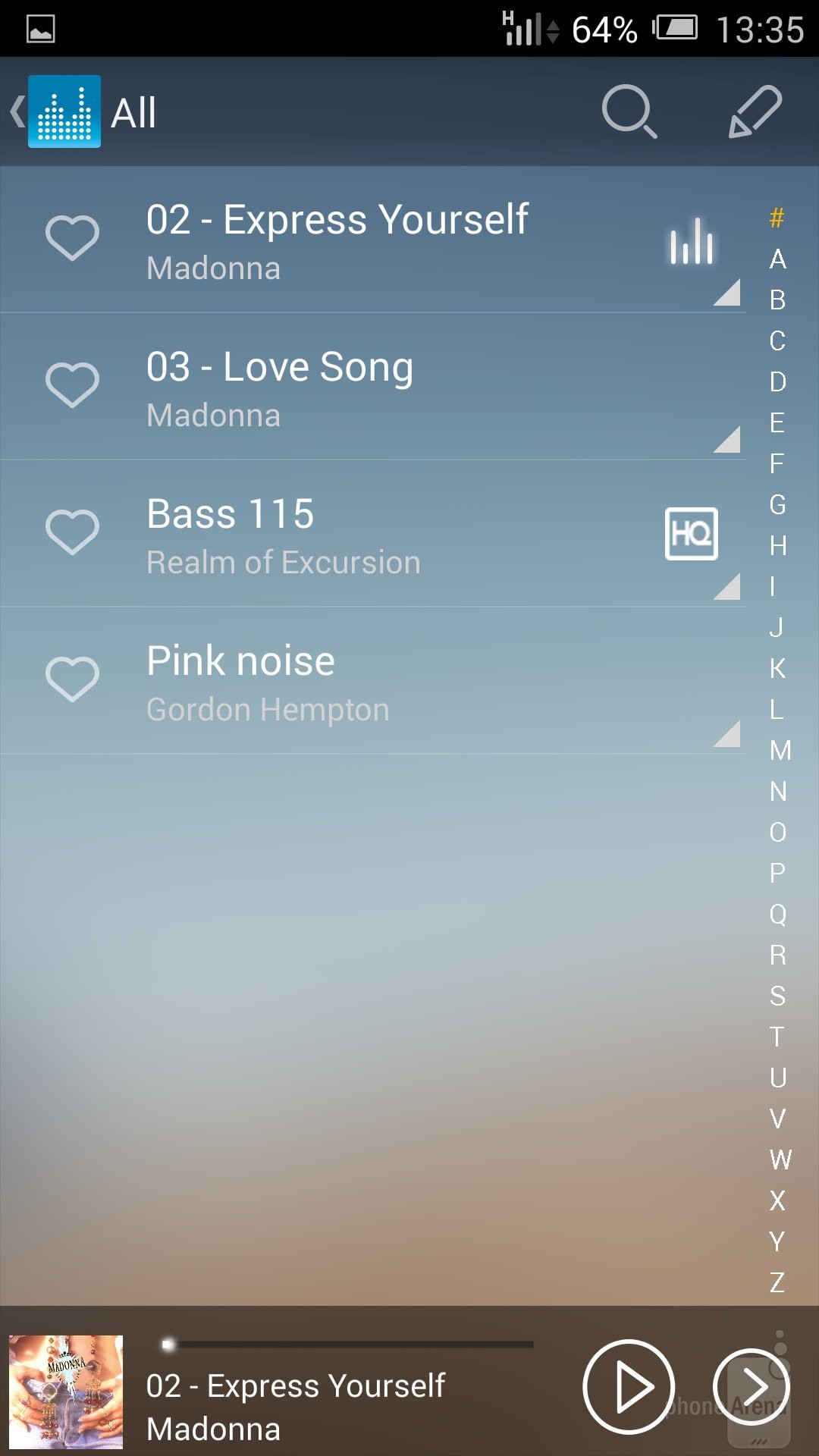Open the search magnifier
The width and height of the screenshot is (819, 1456).
629,112
